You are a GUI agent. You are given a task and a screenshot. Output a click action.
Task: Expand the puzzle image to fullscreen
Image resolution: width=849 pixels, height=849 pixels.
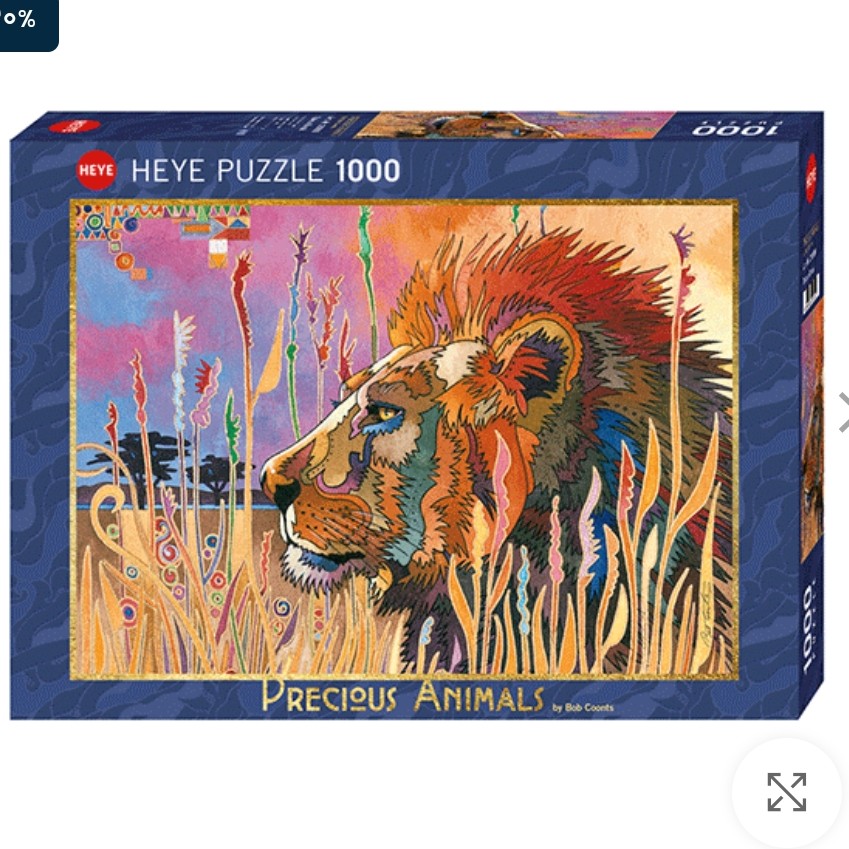(x=786, y=792)
